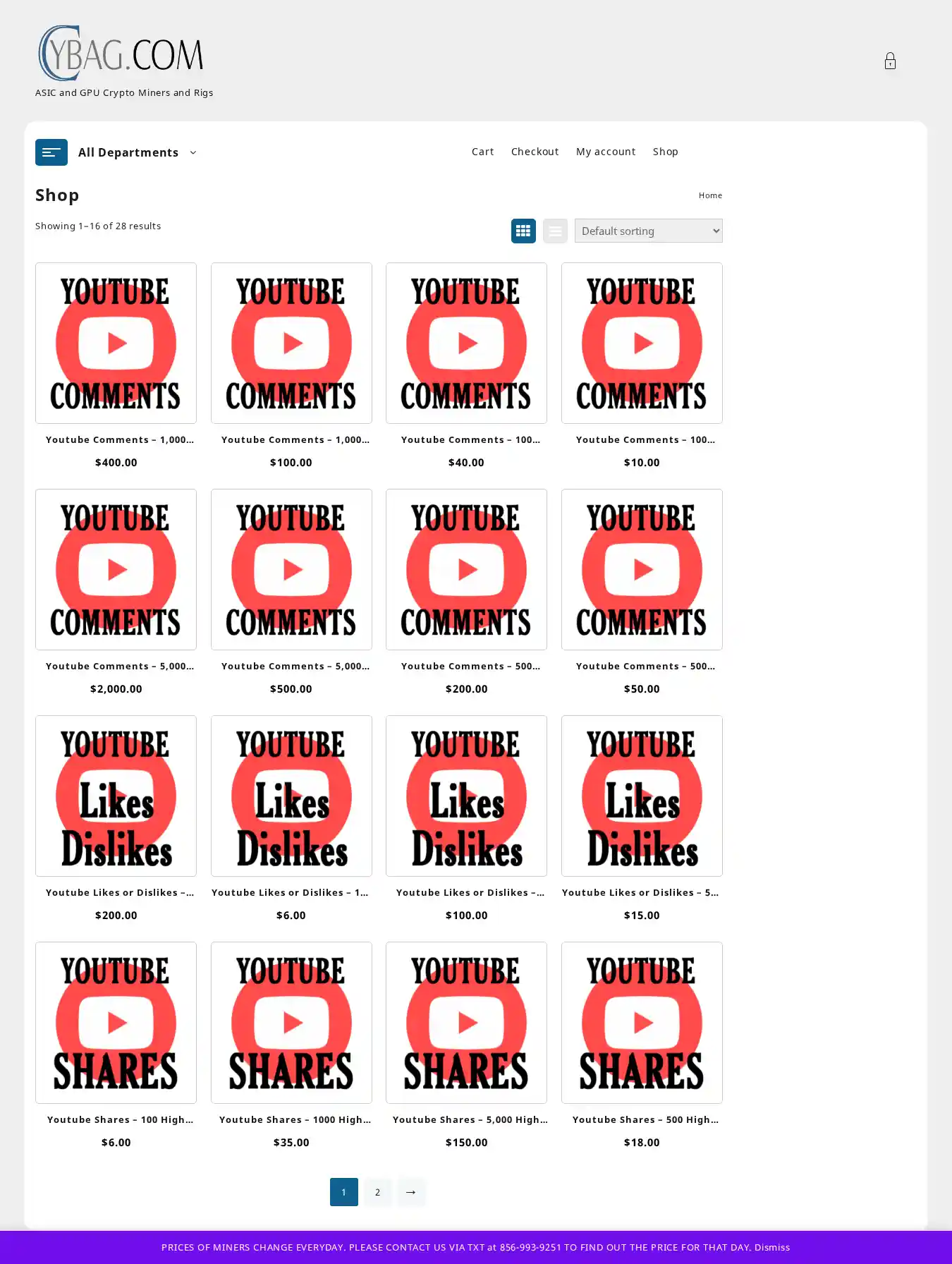This screenshot has height=1264, width=952.
Task: Go to Checkout page
Action: pos(535,152)
